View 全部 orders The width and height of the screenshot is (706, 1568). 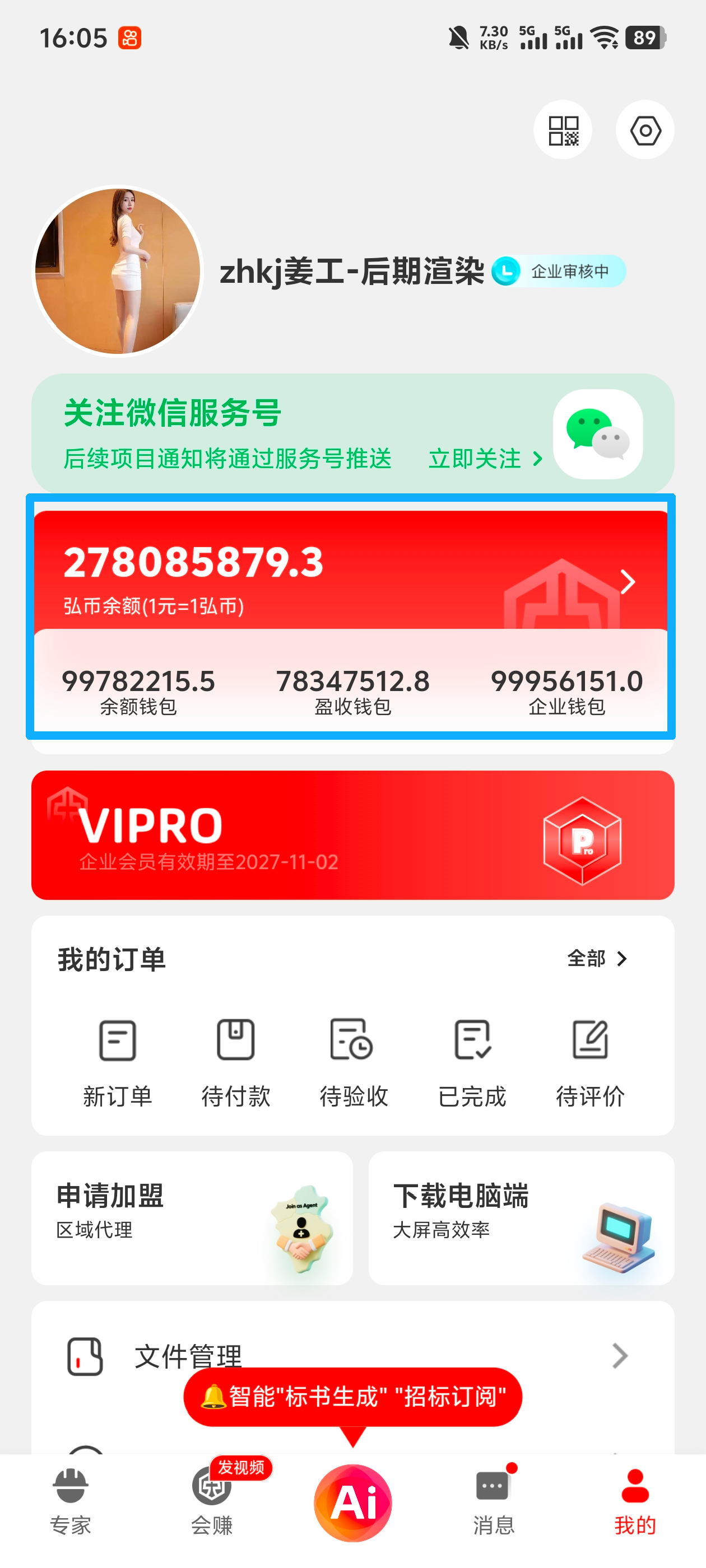click(596, 959)
